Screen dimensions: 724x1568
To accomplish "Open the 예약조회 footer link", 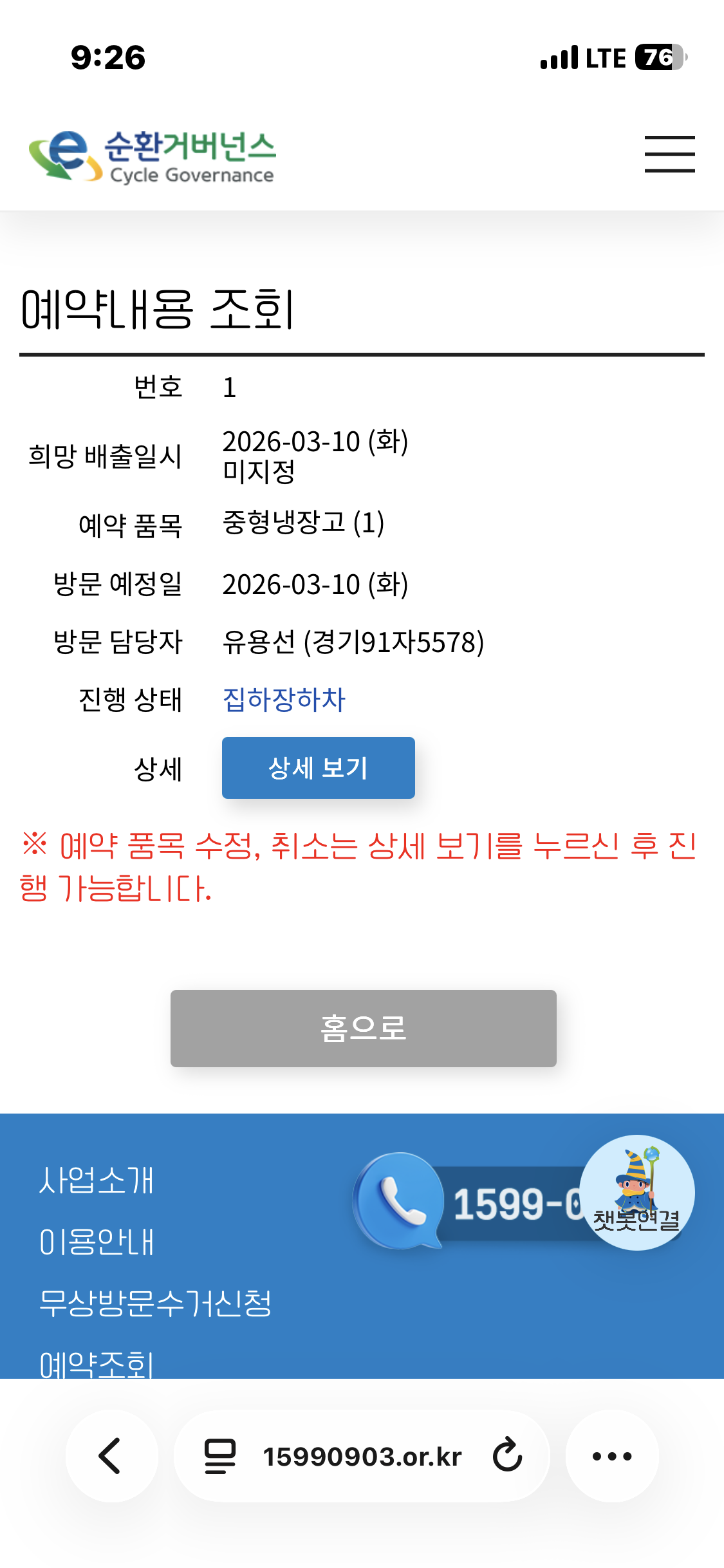I will coord(97,1363).
